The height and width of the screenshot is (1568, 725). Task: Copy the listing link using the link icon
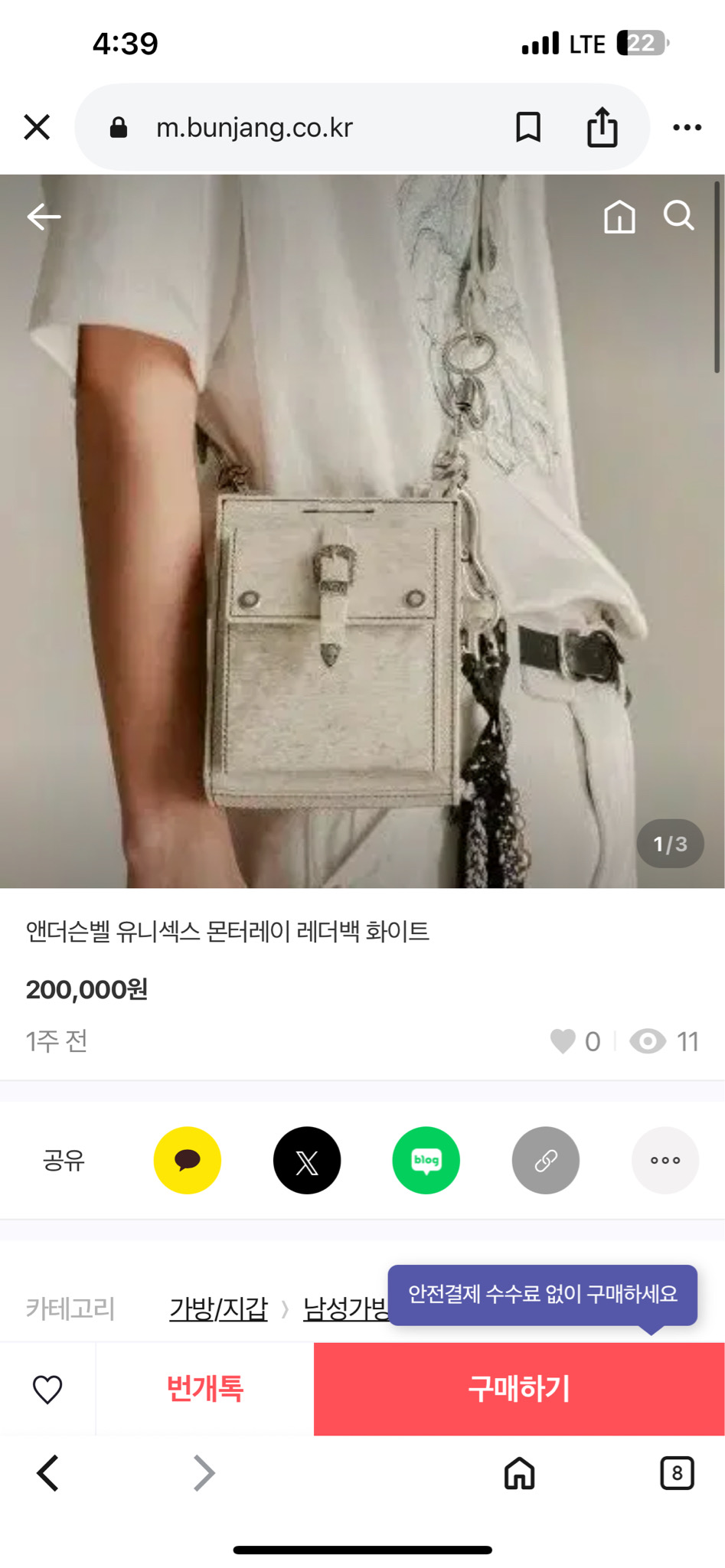coord(545,1160)
